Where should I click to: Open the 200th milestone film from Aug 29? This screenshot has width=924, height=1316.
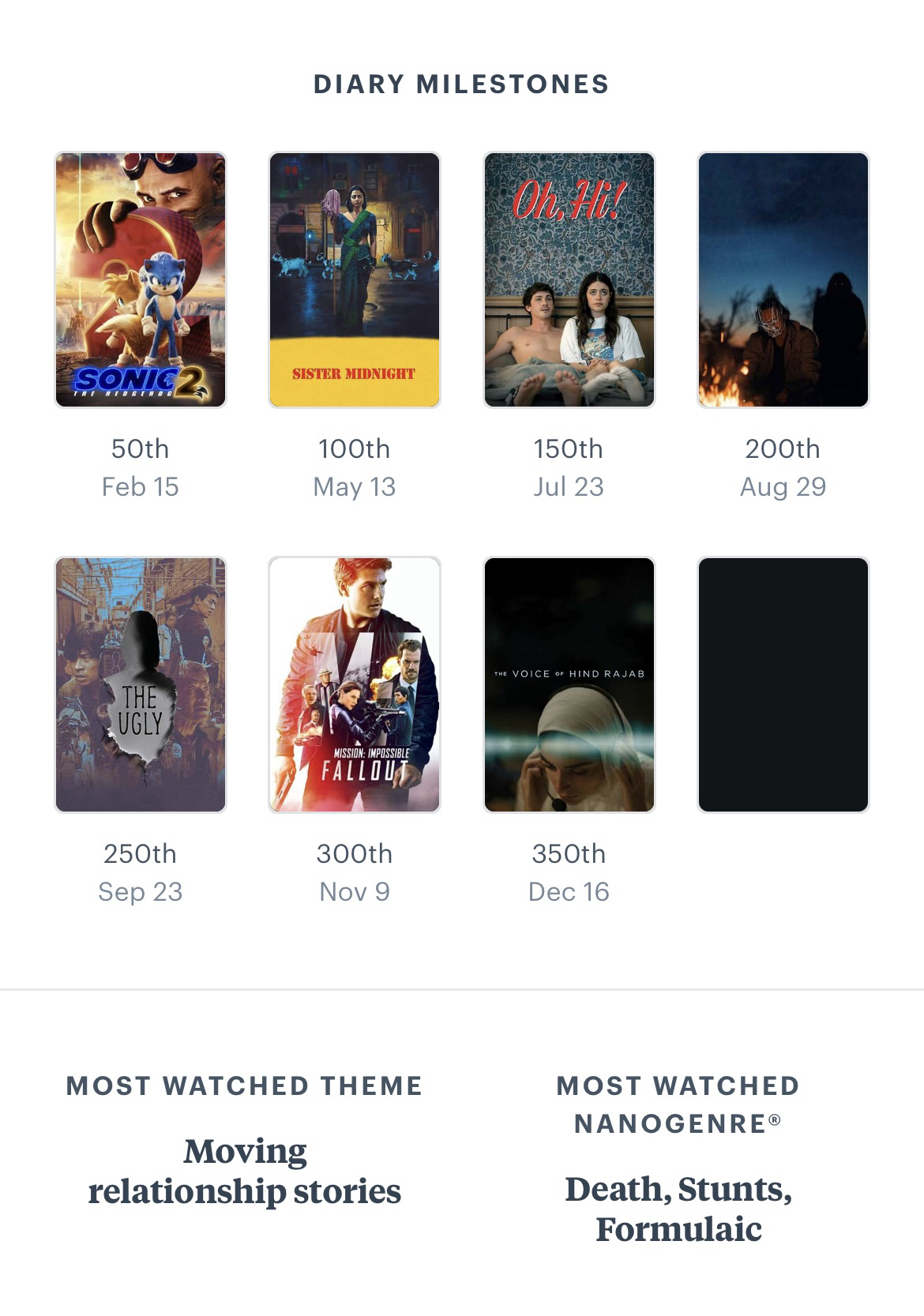coord(783,279)
